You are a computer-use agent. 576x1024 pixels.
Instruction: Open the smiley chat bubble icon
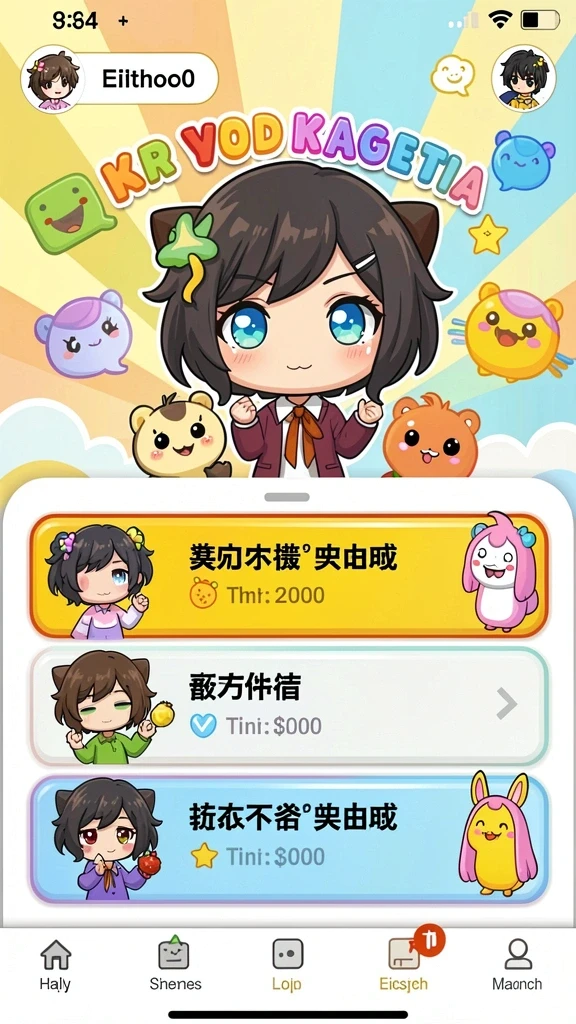click(x=452, y=74)
